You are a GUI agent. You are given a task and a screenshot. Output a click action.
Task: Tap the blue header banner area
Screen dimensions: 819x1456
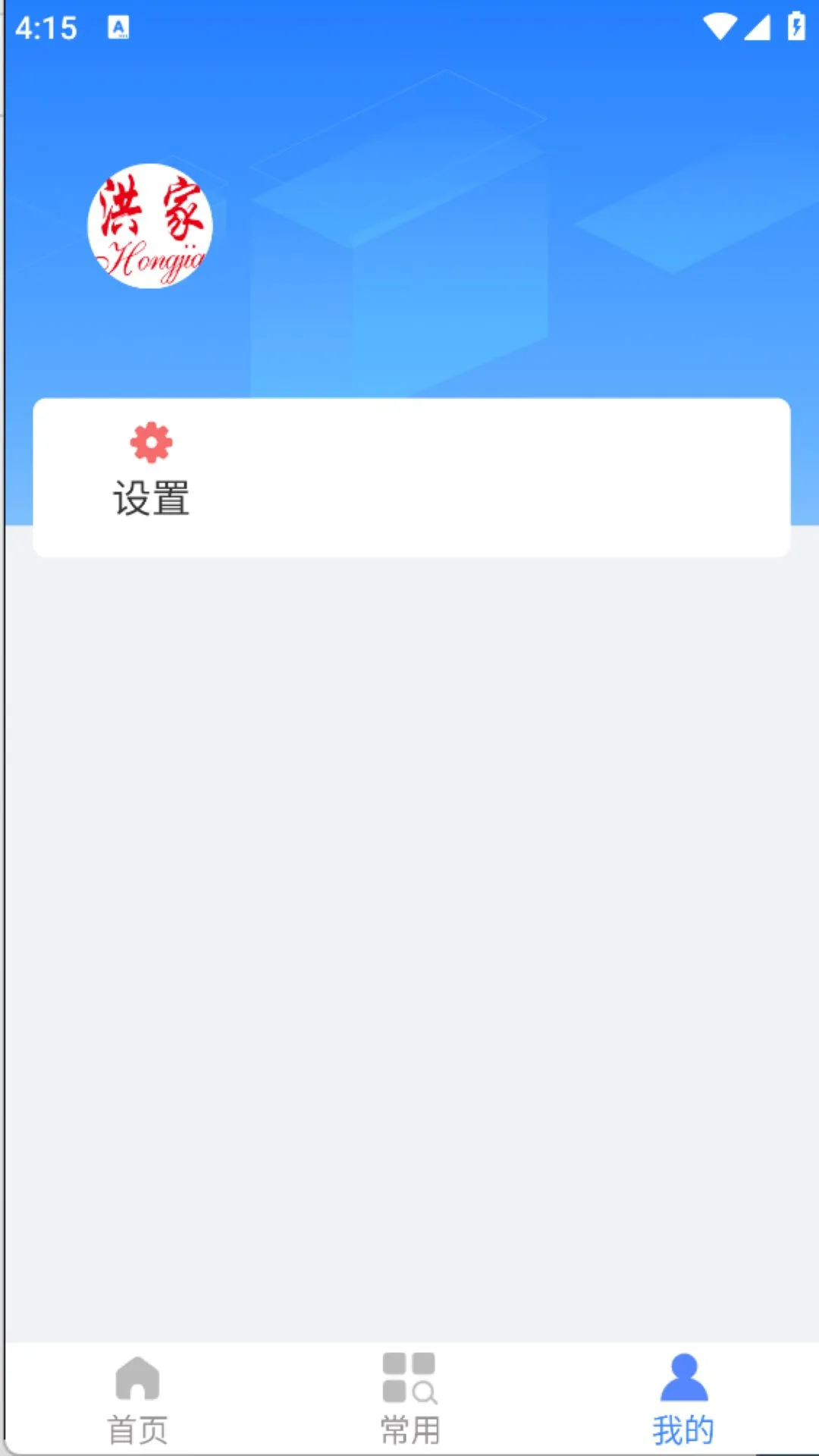[x=493, y=227]
